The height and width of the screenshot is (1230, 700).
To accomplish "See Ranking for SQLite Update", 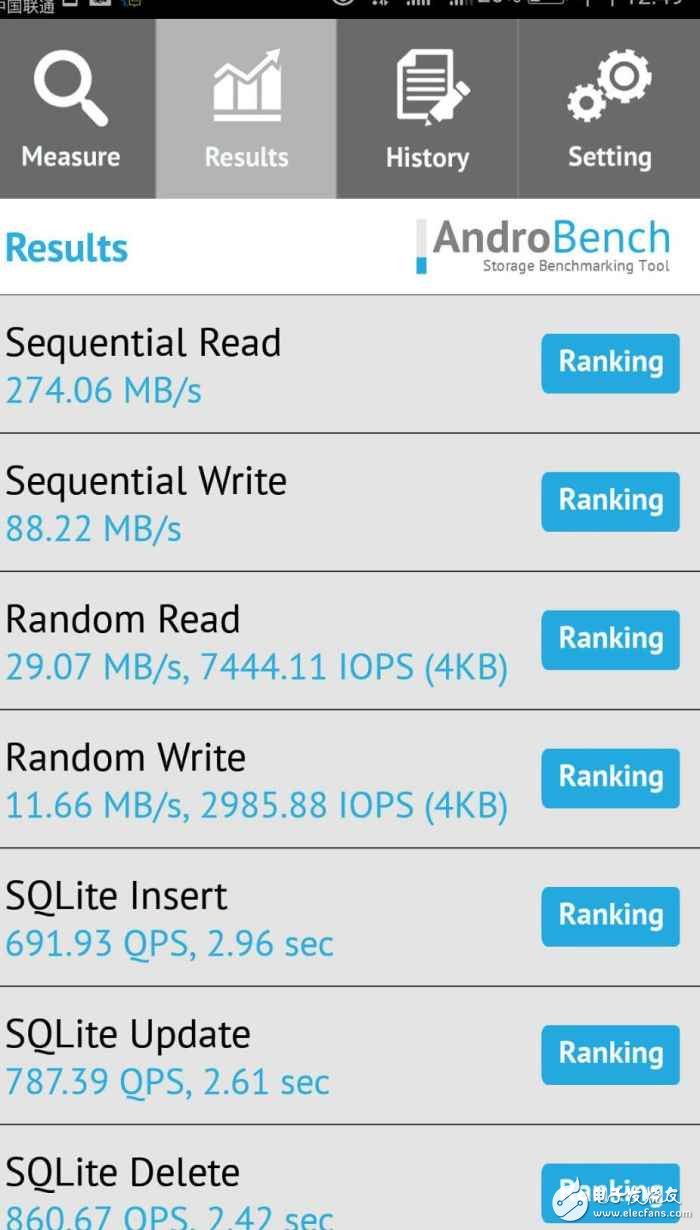I will pos(610,1053).
